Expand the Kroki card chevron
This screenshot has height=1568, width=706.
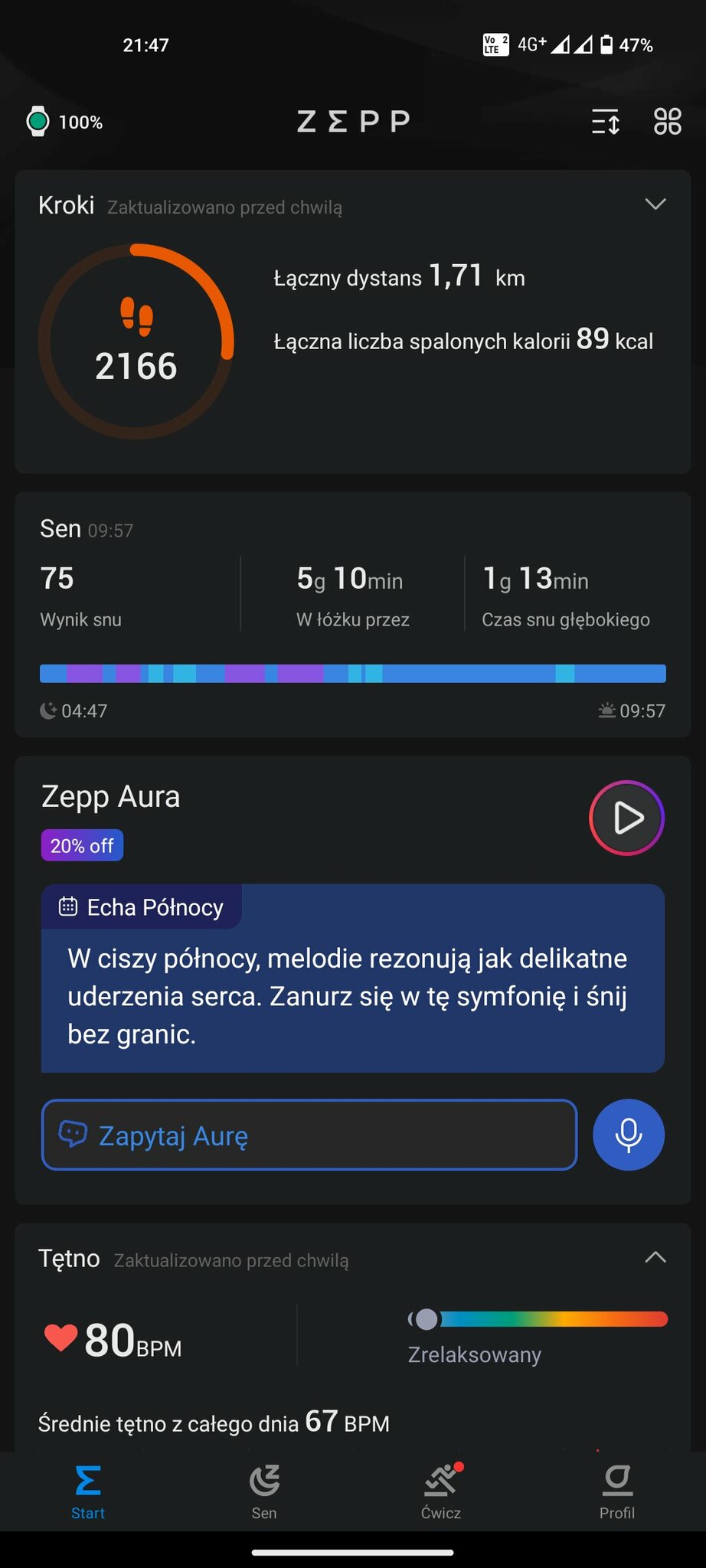coord(655,204)
